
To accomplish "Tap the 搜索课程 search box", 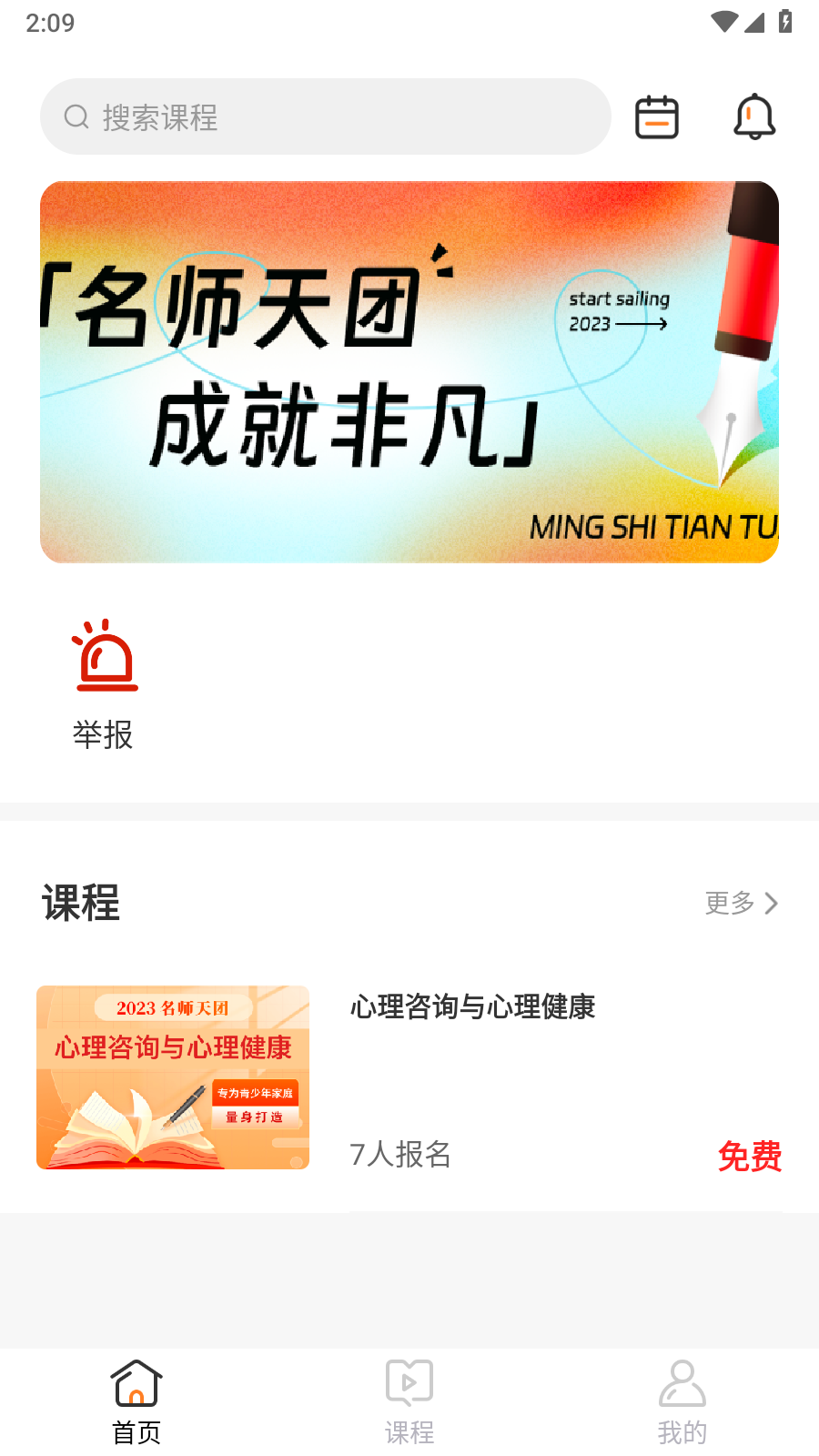I will (x=325, y=116).
